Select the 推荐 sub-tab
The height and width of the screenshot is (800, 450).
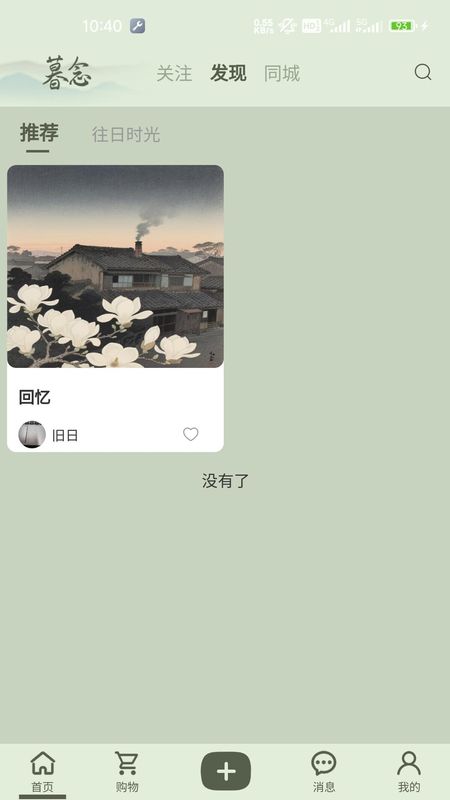pos(39,133)
